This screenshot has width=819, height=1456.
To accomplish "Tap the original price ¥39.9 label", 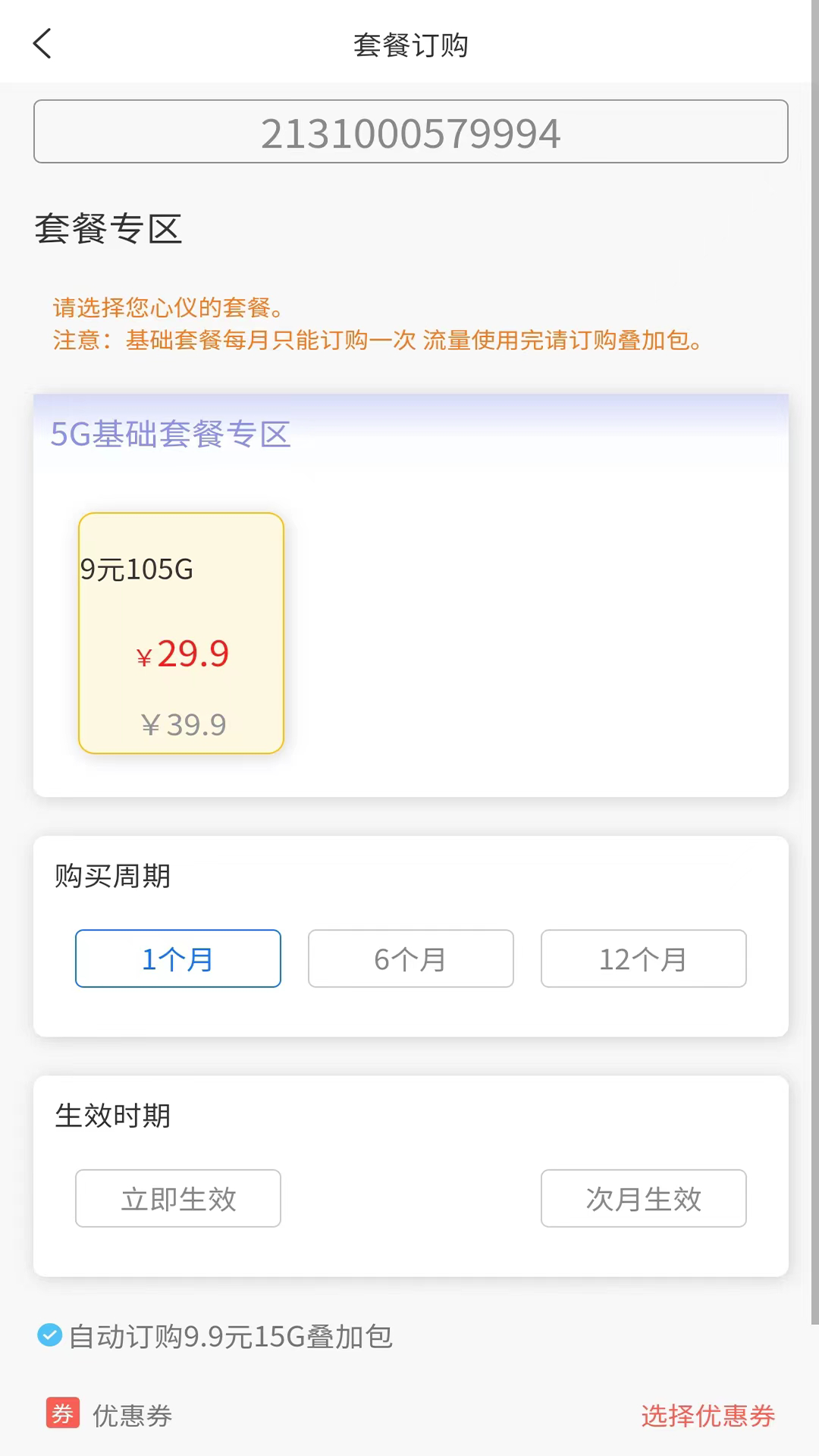I will 186,725.
